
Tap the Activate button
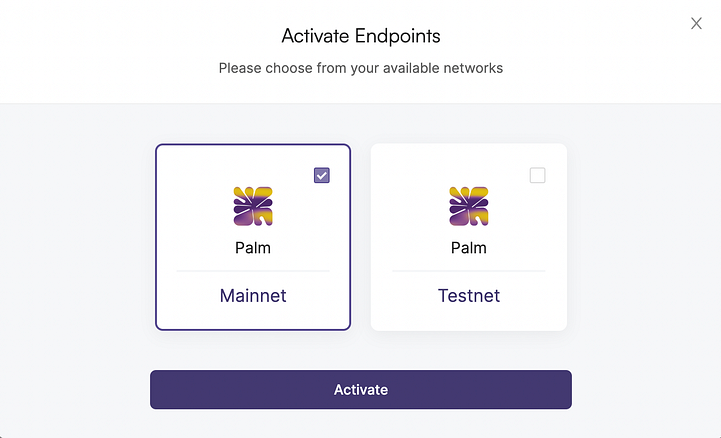pyautogui.click(x=360, y=389)
